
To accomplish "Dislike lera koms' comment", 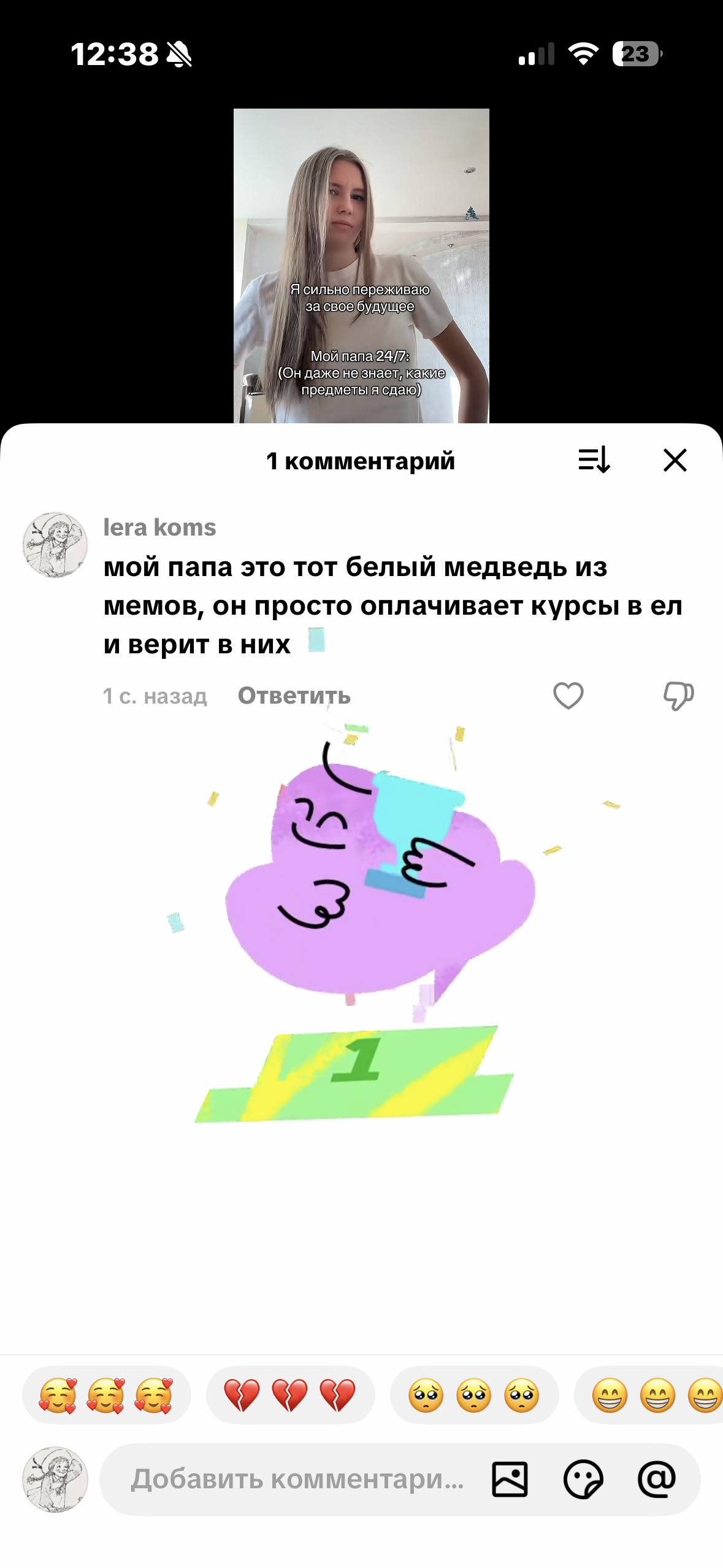I will [678, 696].
